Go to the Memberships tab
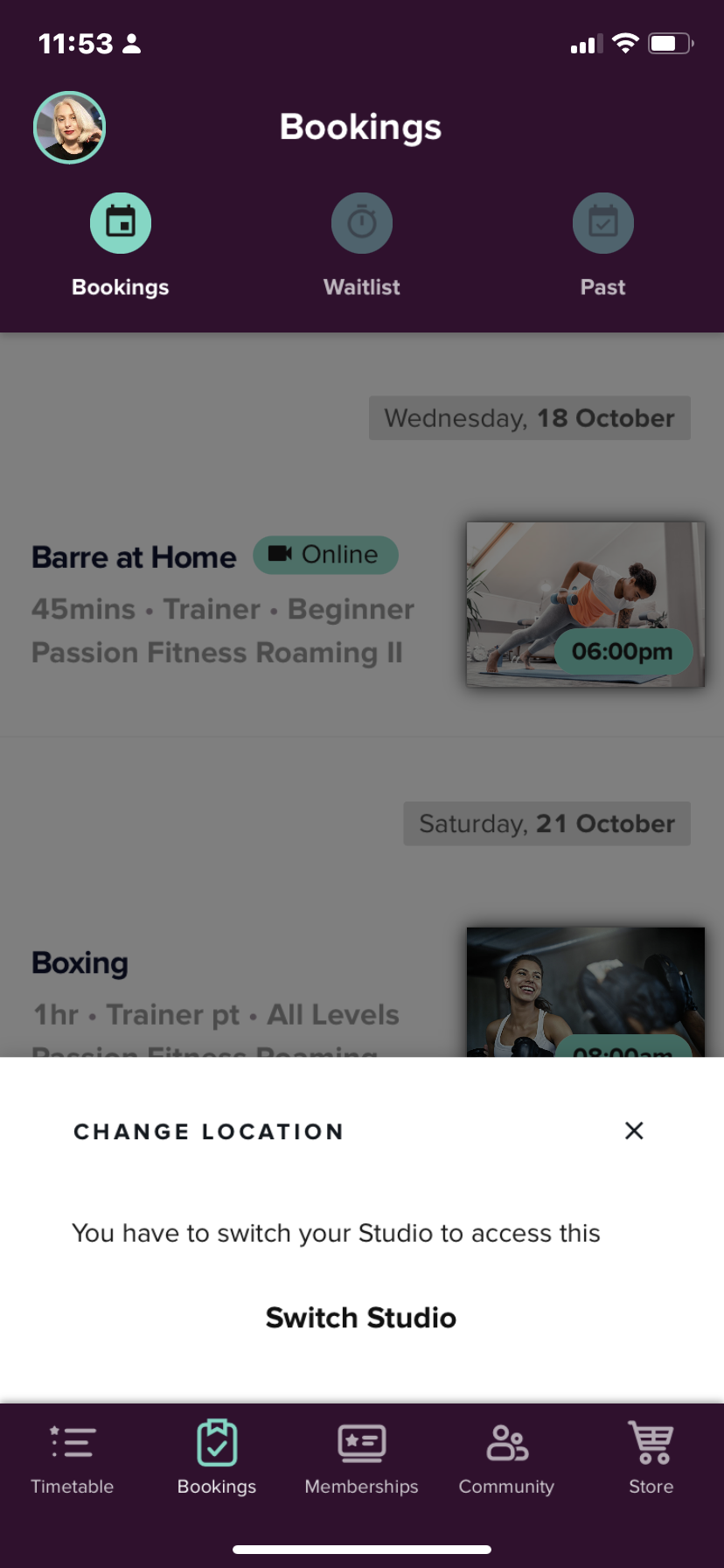This screenshot has height=1568, width=724. pyautogui.click(x=361, y=1458)
